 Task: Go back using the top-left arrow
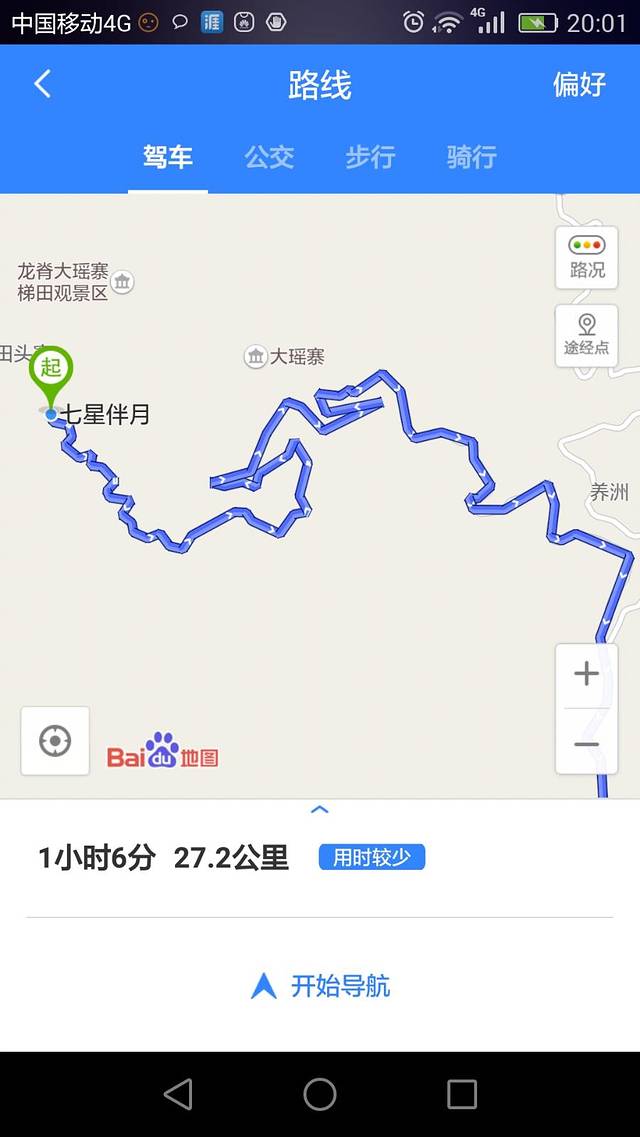42,84
